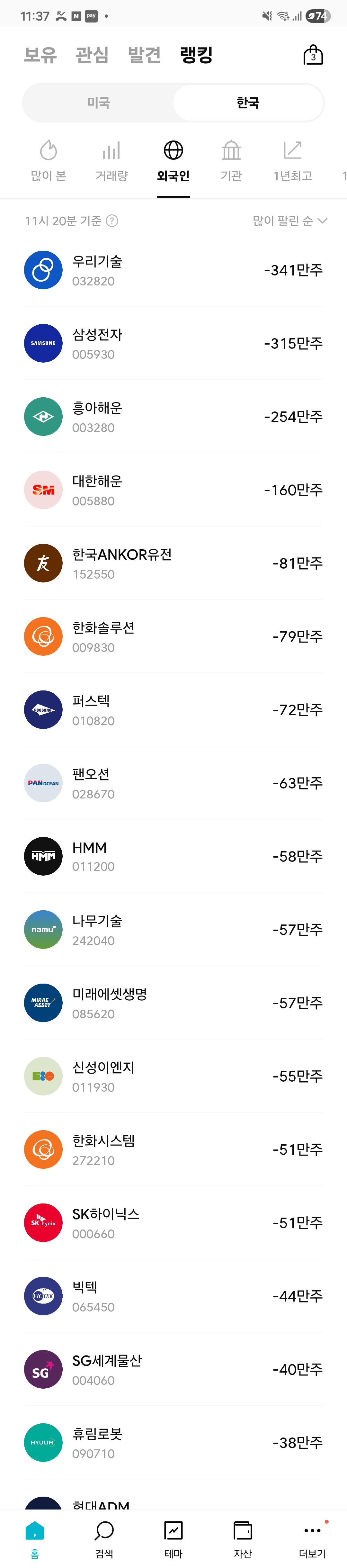Switch to the 관심 tab
The image size is (347, 1568).
tap(92, 55)
